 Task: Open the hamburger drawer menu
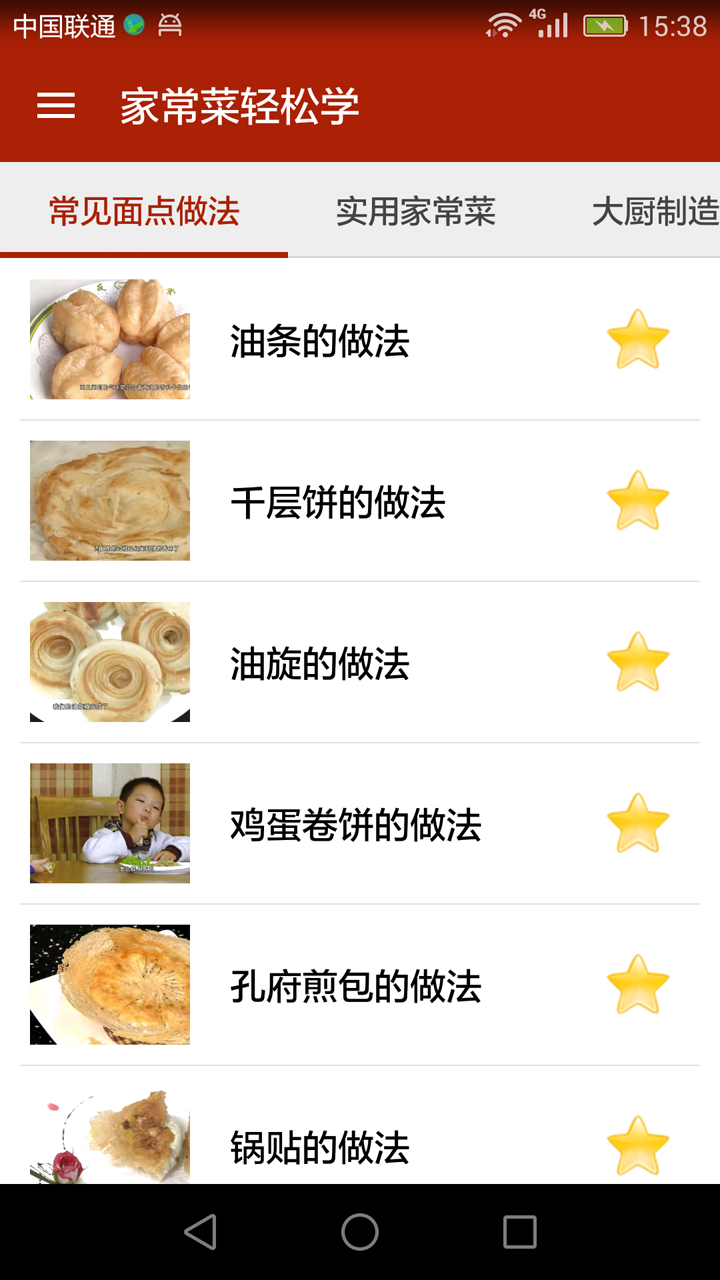(56, 106)
